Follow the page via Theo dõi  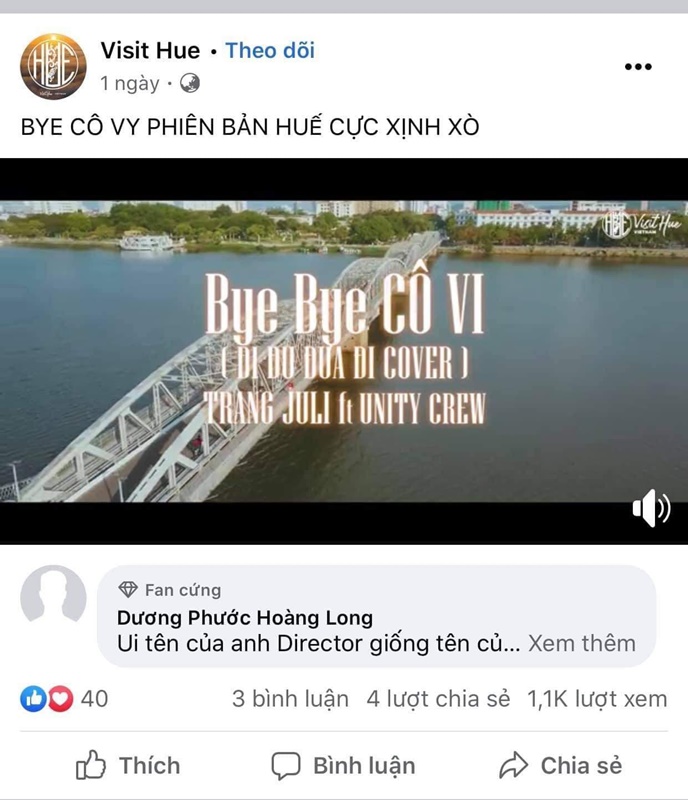pos(270,51)
